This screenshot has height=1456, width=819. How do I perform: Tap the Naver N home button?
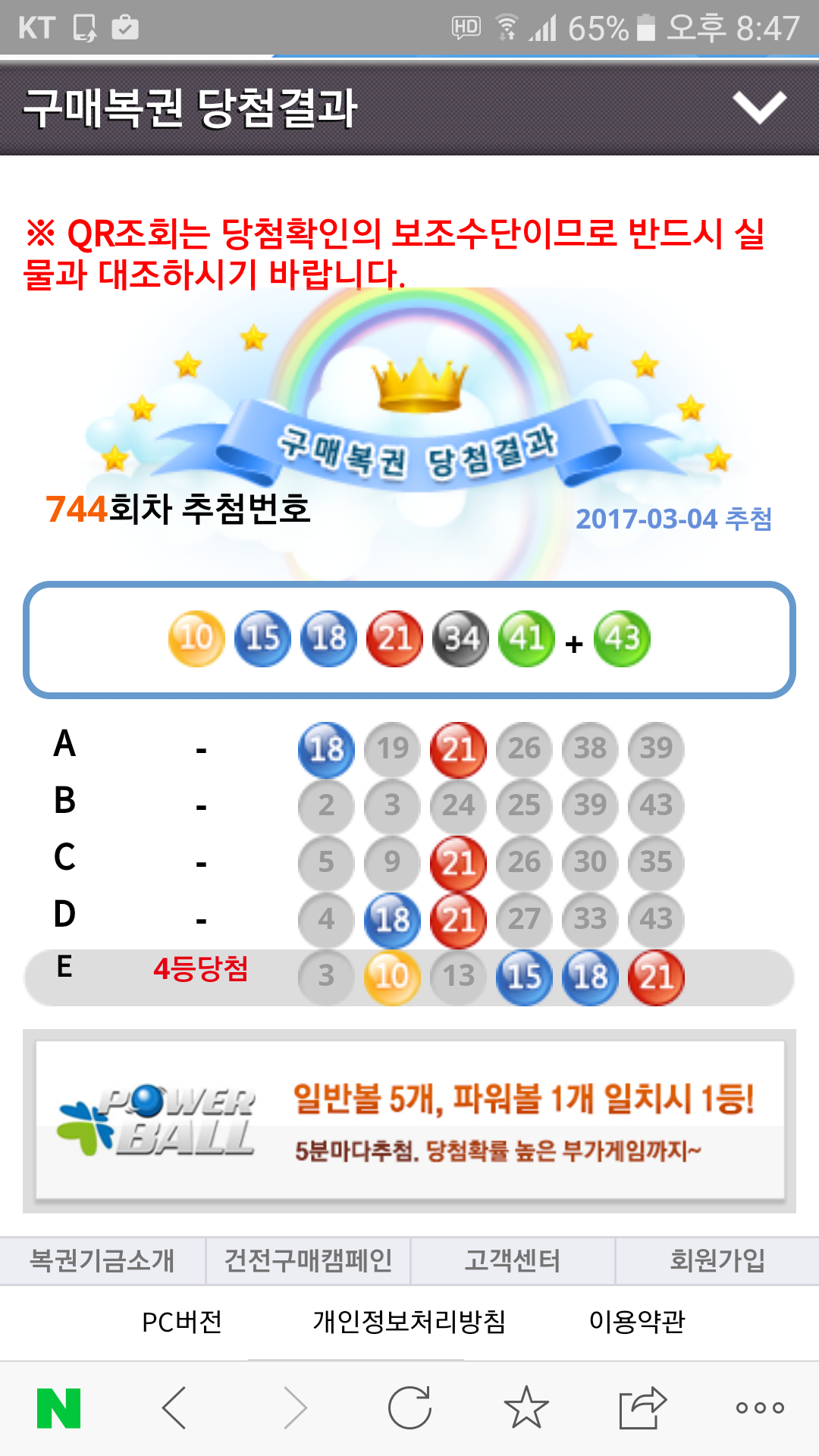tap(59, 1408)
